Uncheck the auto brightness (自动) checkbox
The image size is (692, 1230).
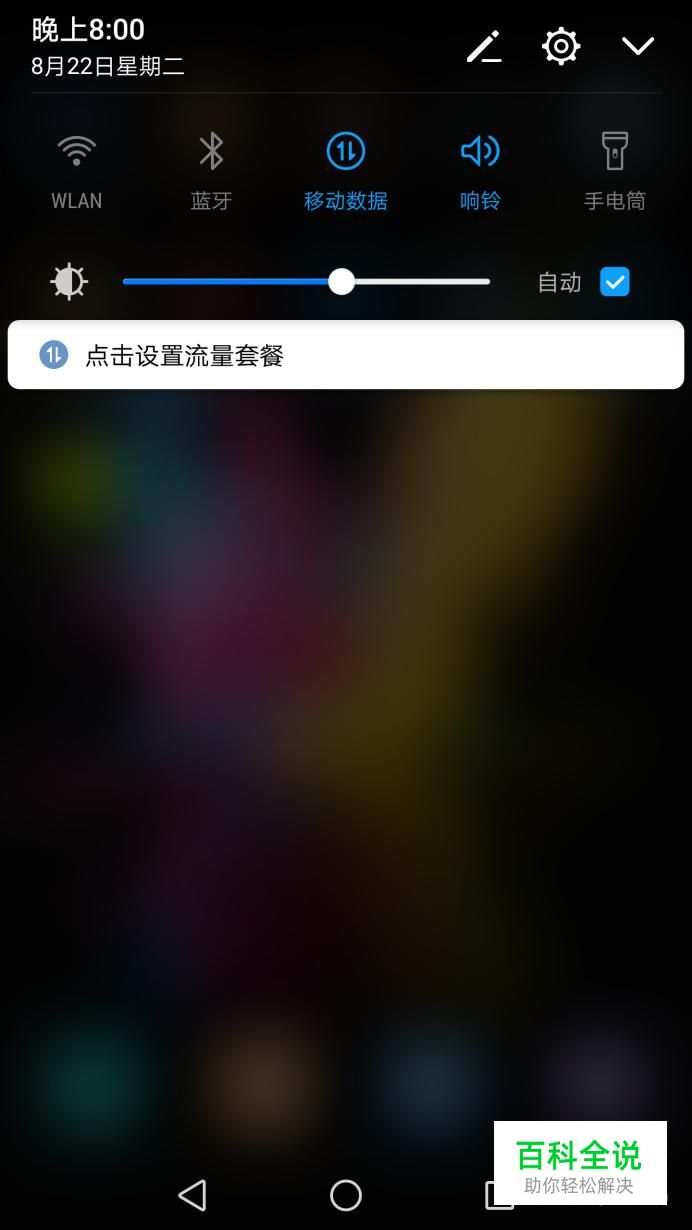pos(614,282)
